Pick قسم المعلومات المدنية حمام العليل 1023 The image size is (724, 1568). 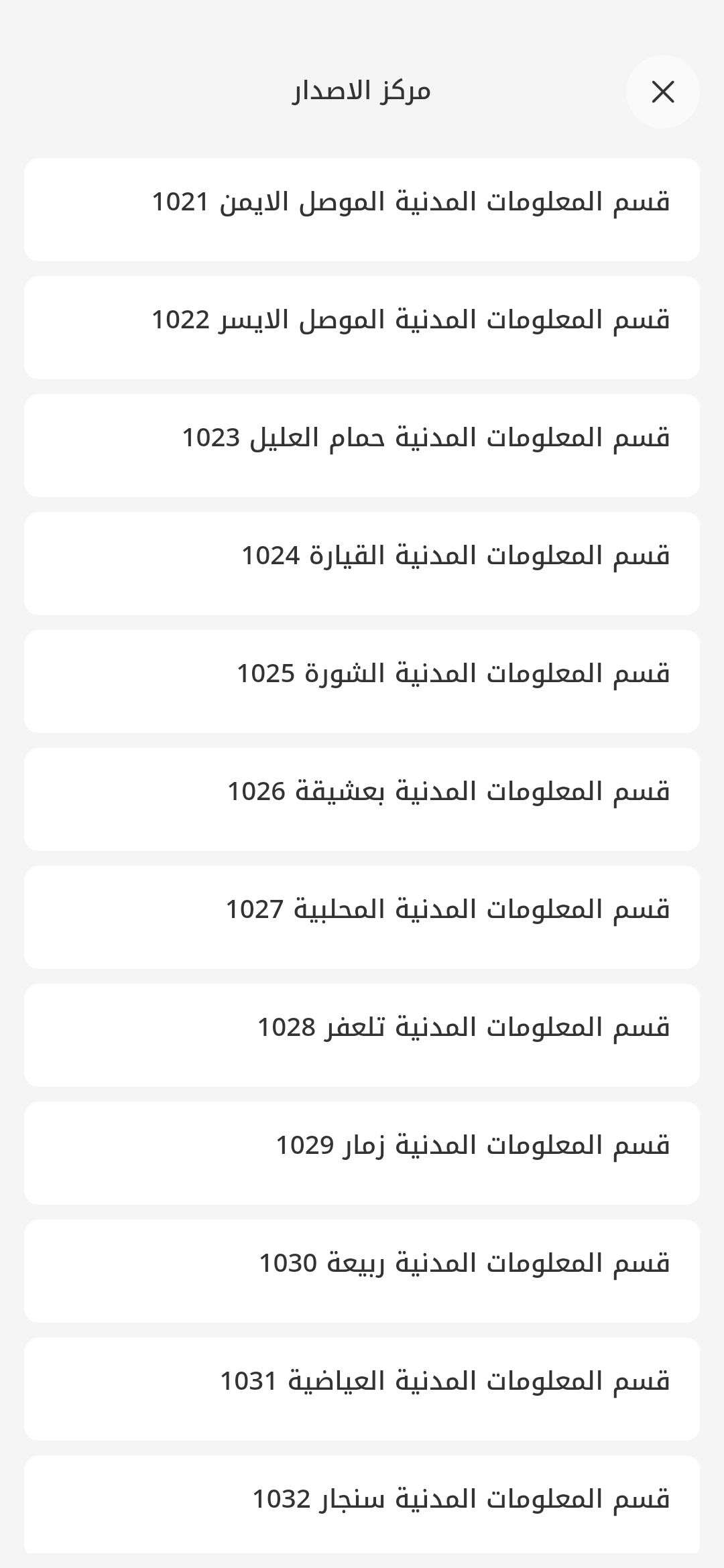point(362,446)
